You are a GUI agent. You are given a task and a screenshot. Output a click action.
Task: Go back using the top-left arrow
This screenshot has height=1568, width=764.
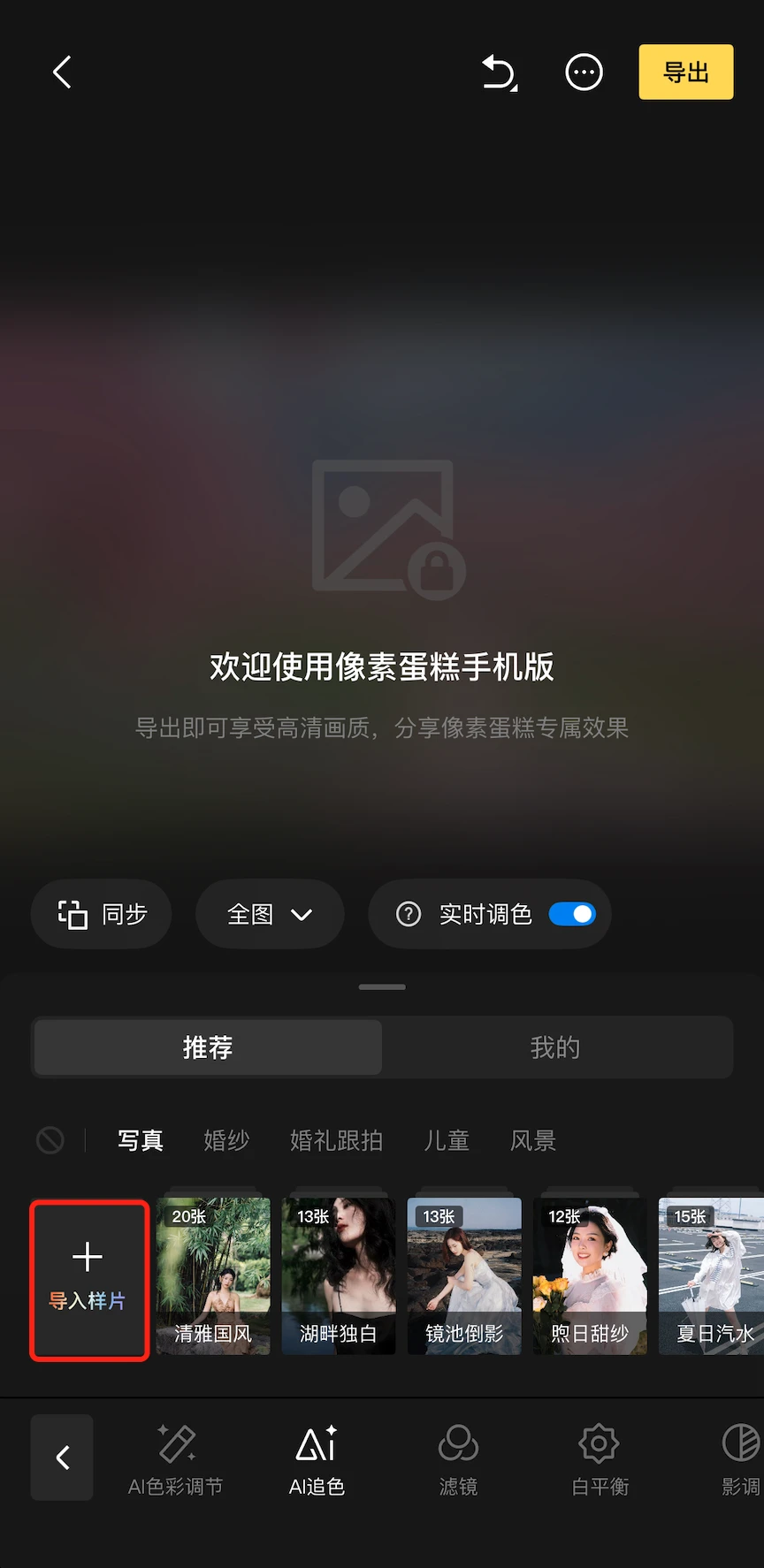62,72
